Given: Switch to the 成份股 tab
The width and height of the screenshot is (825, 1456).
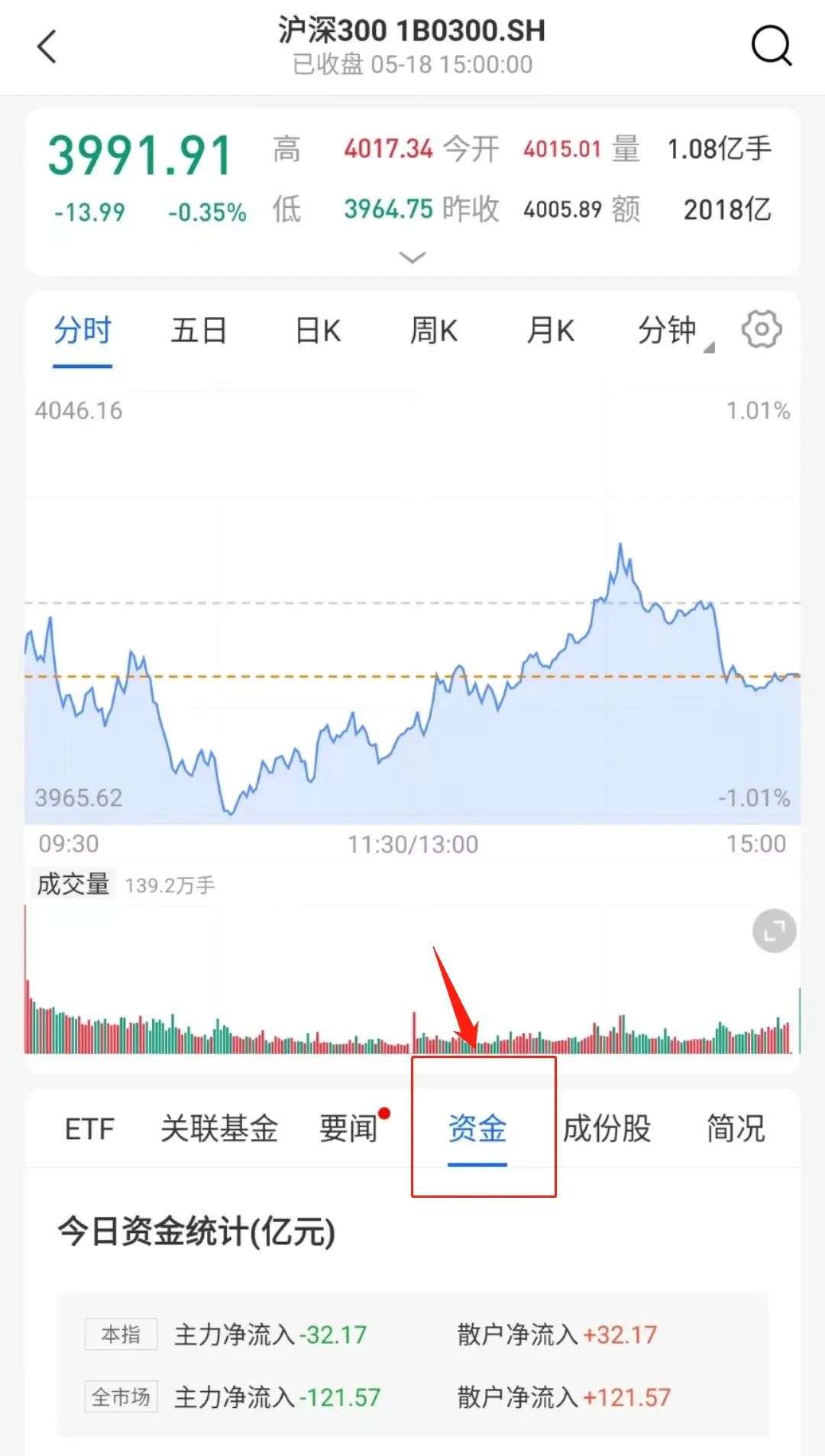Looking at the screenshot, I should pyautogui.click(x=607, y=1129).
